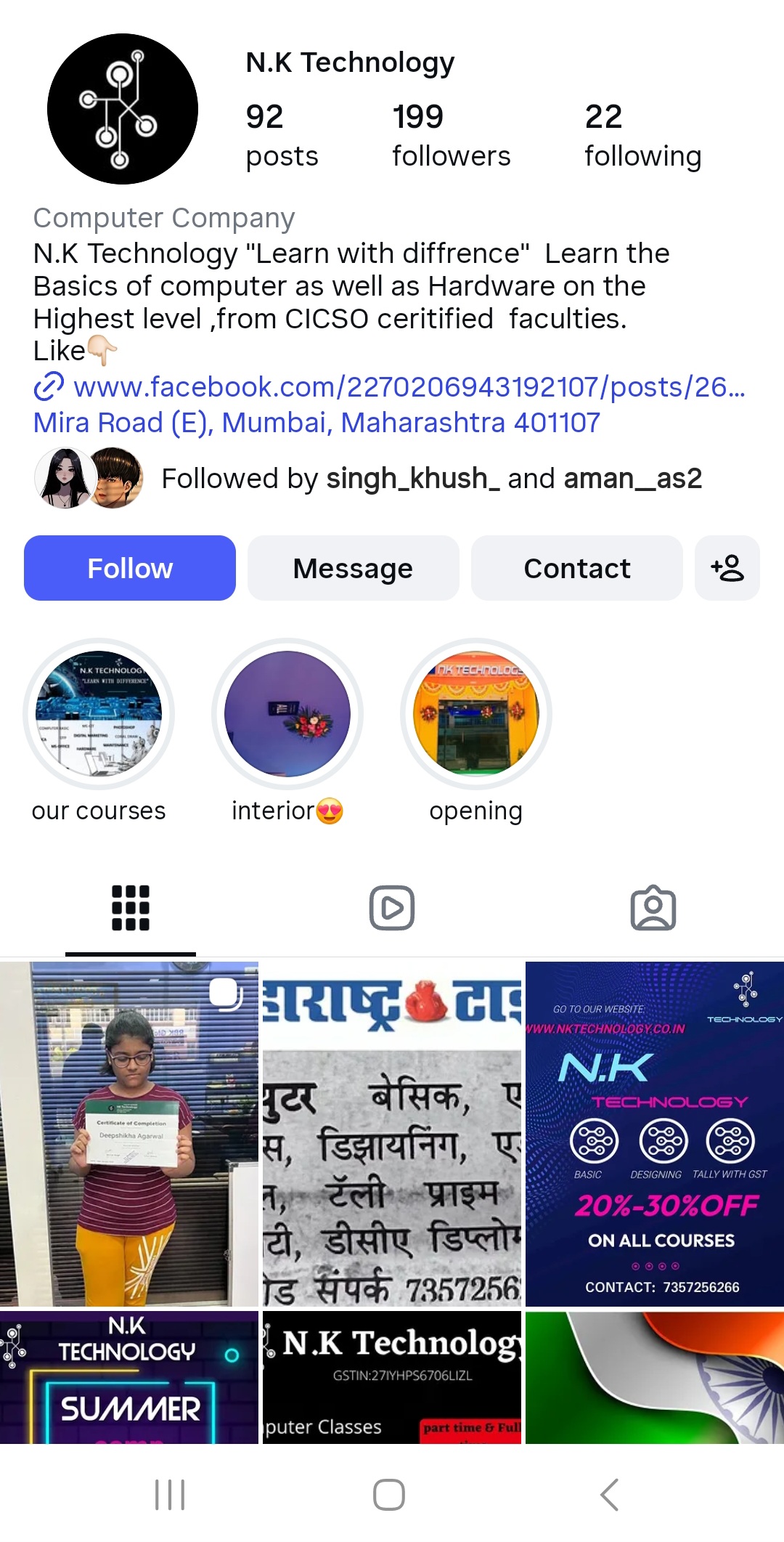Open the 20%-30% OFF courses post
This screenshot has height=1542, width=784.
click(655, 1133)
